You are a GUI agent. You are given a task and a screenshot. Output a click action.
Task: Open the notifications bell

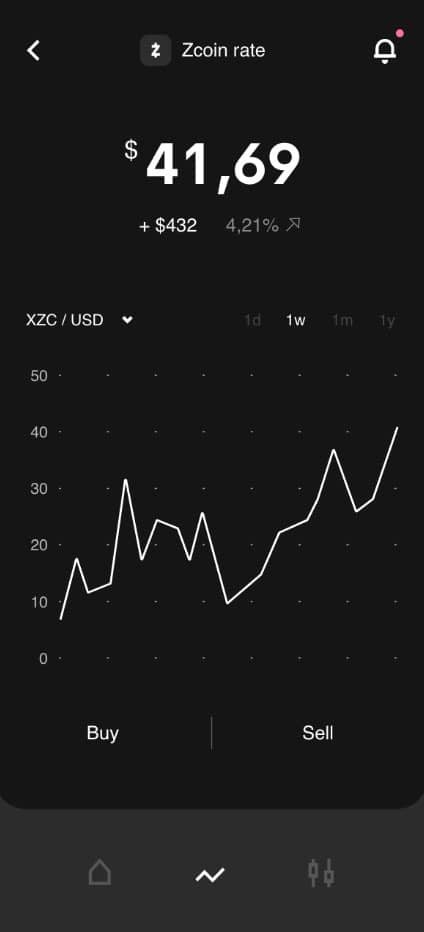click(x=385, y=51)
